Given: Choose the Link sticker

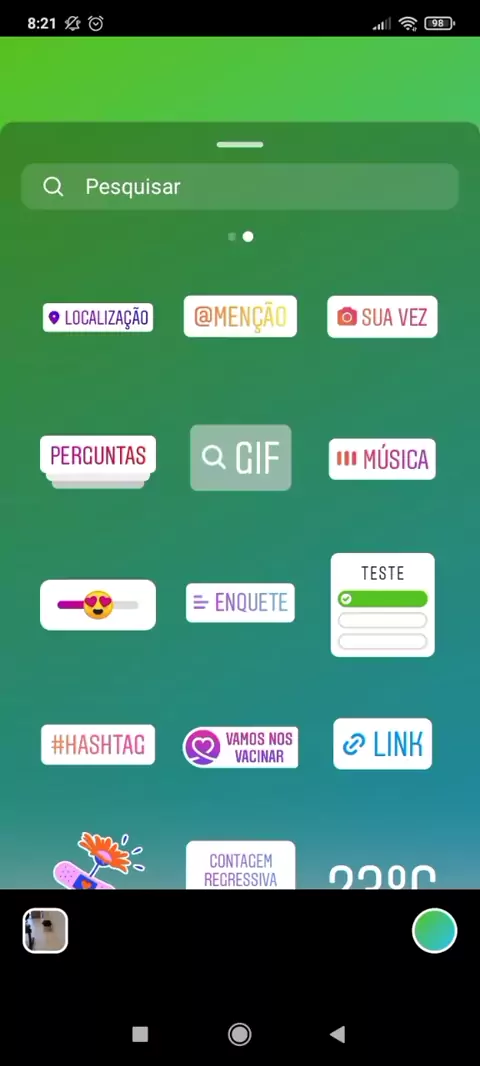Looking at the screenshot, I should (x=383, y=744).
